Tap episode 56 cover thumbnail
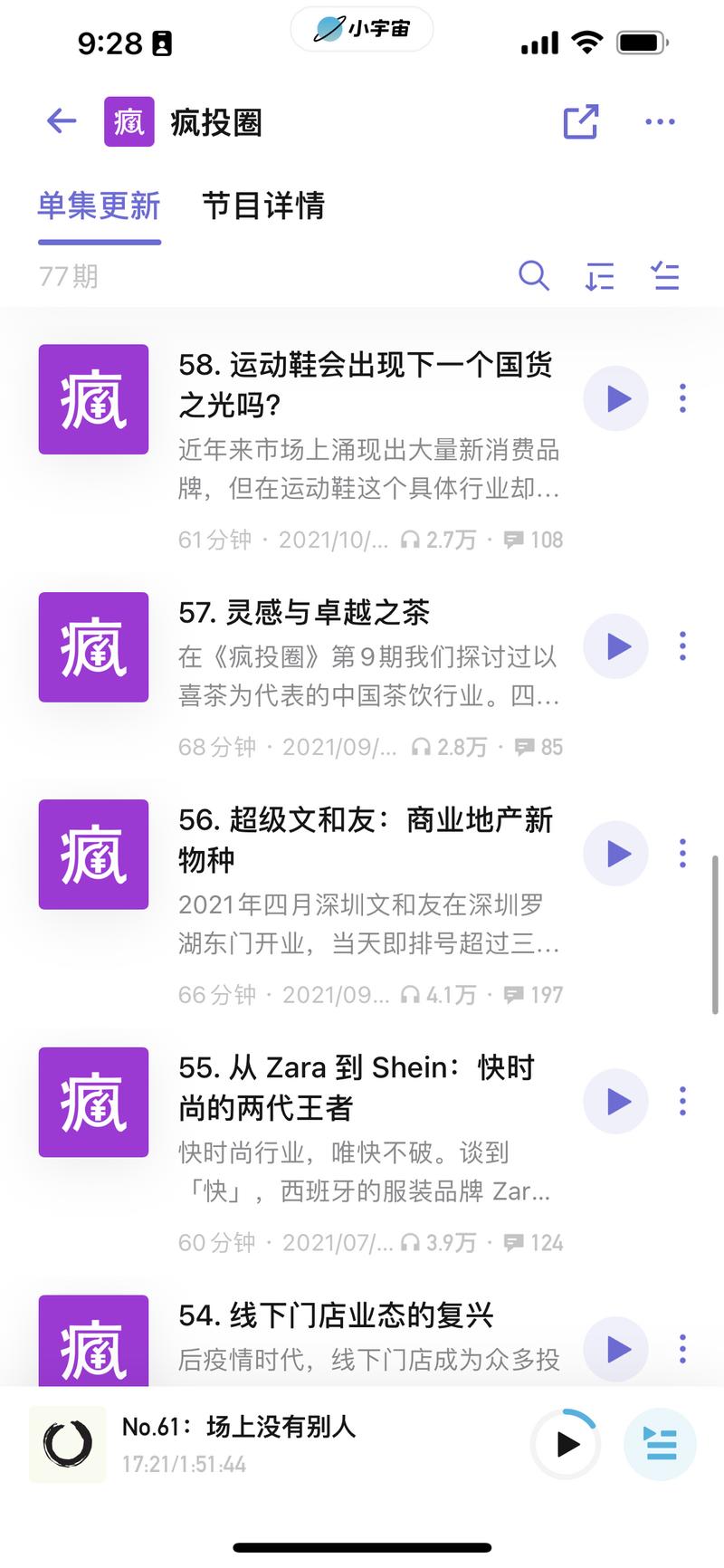The width and height of the screenshot is (724, 1568). coord(93,855)
